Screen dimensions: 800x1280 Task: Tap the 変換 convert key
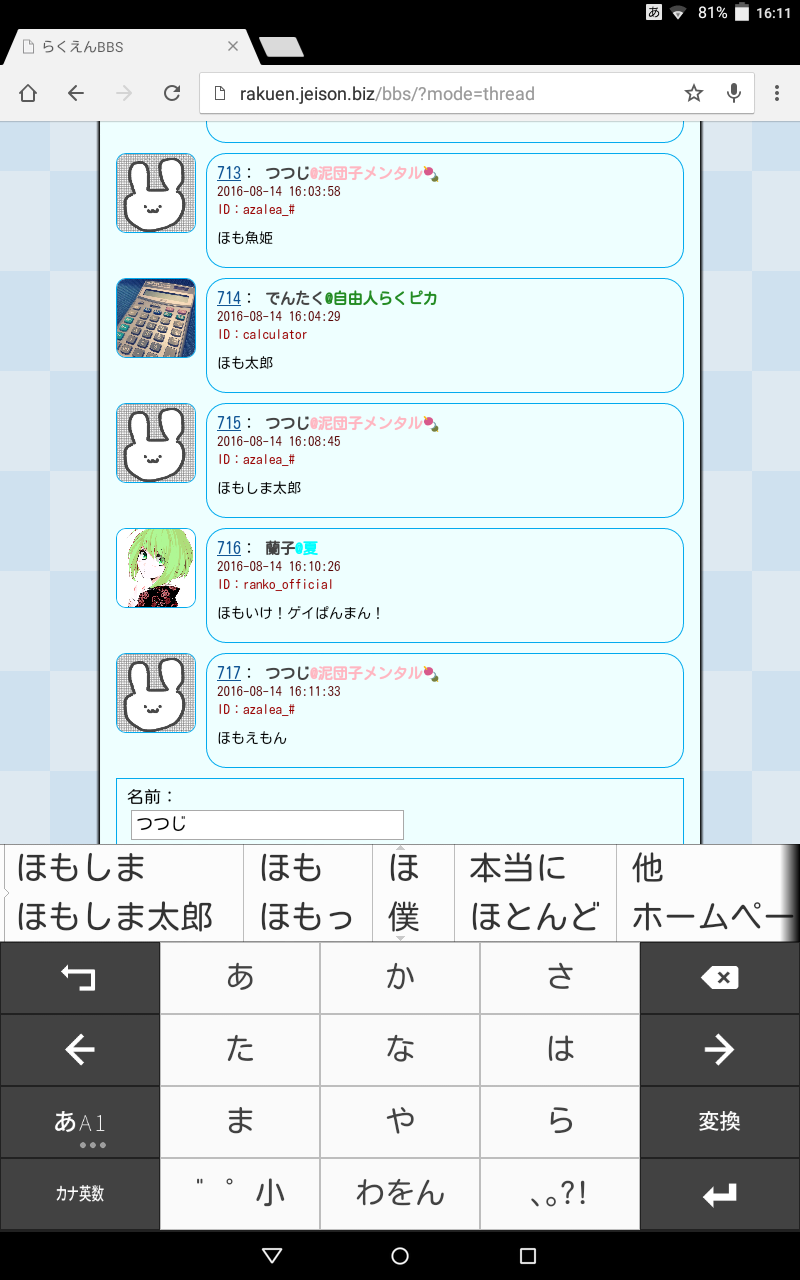pyautogui.click(x=719, y=1122)
